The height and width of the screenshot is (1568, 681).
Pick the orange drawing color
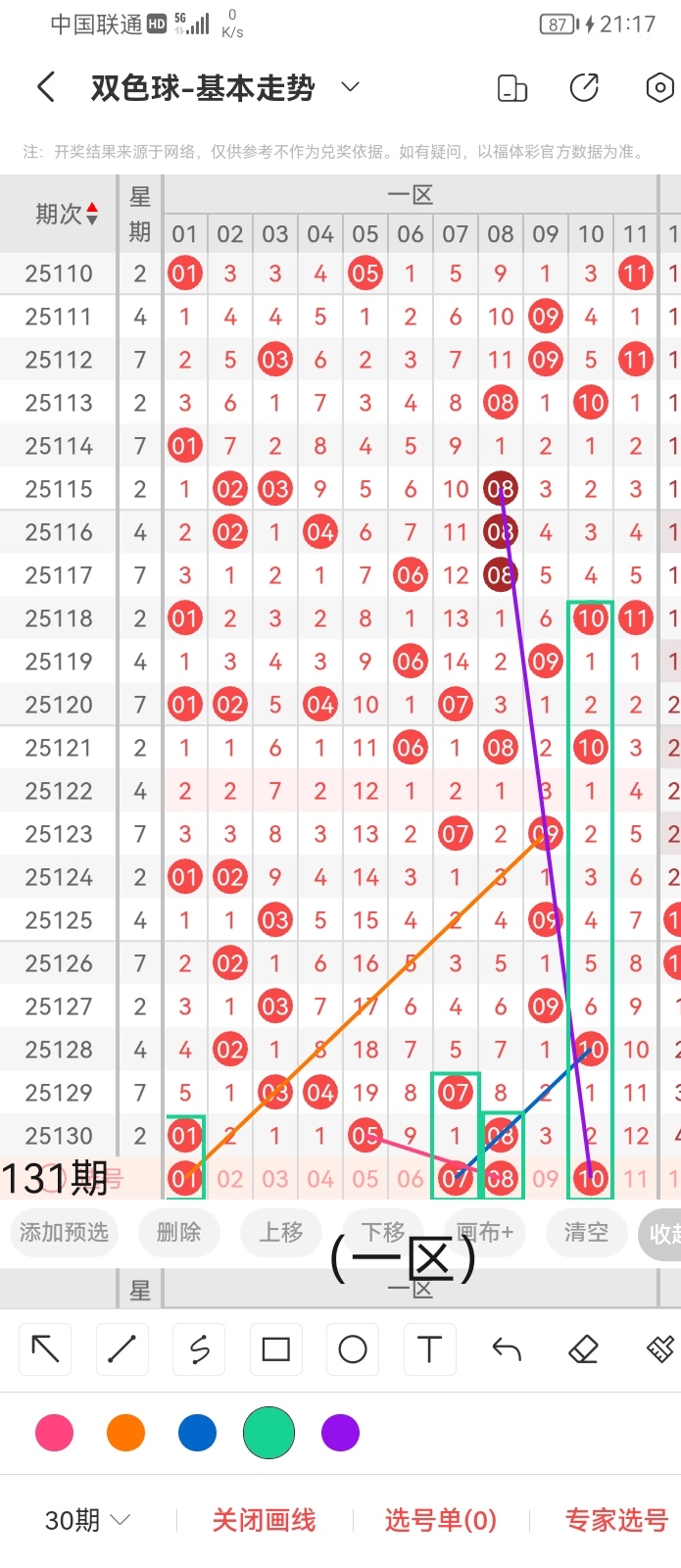(x=125, y=1433)
